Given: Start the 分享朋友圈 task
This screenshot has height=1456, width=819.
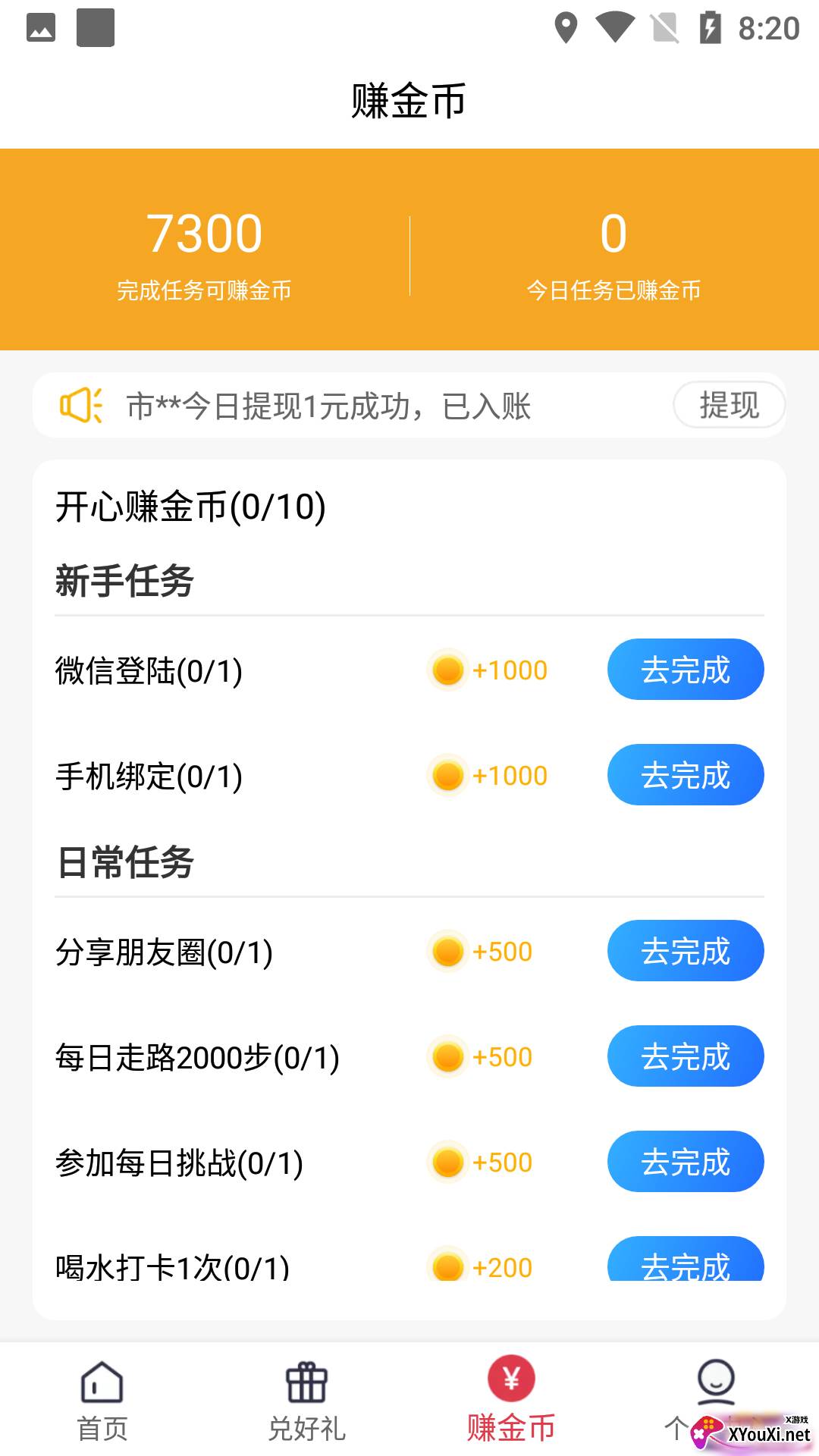Looking at the screenshot, I should tap(686, 951).
